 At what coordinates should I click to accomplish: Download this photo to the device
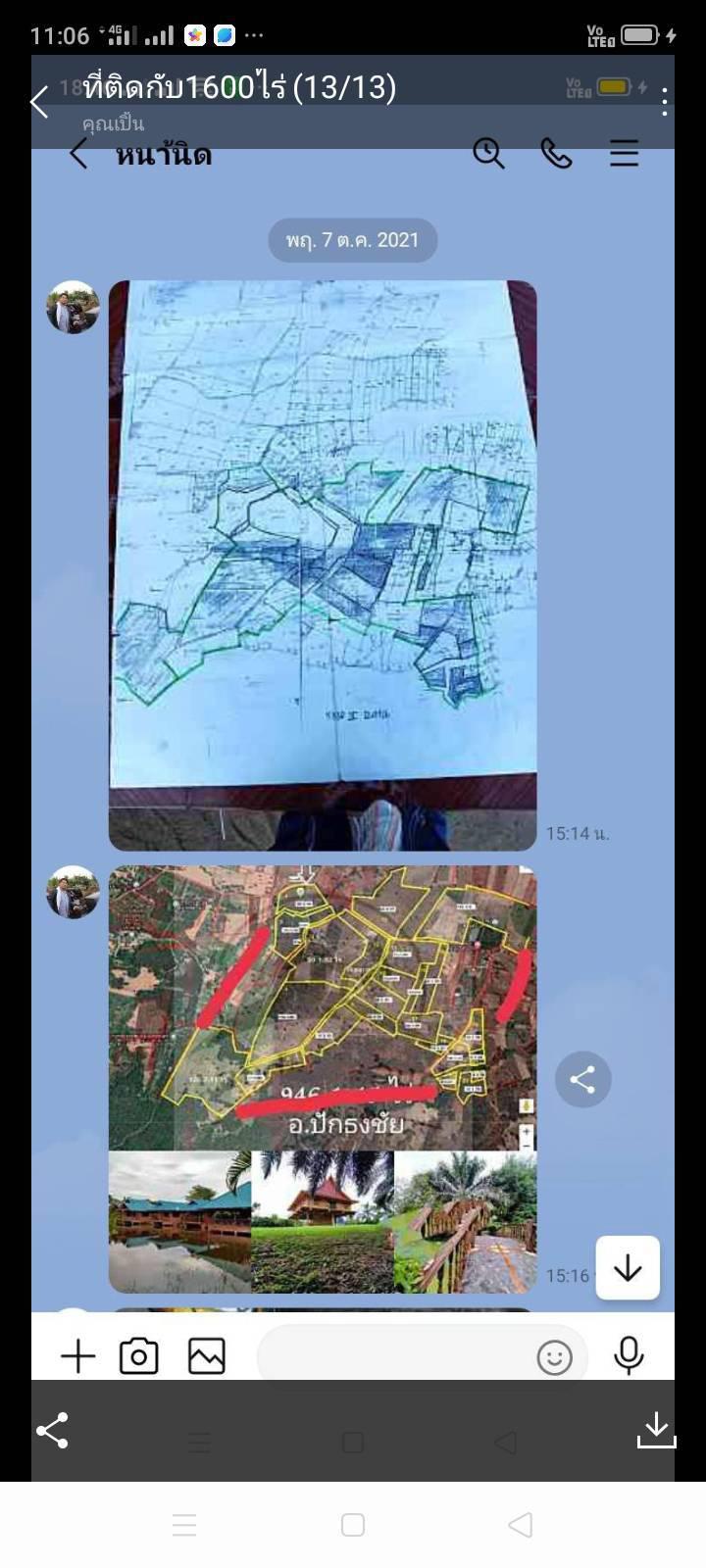tap(656, 1430)
